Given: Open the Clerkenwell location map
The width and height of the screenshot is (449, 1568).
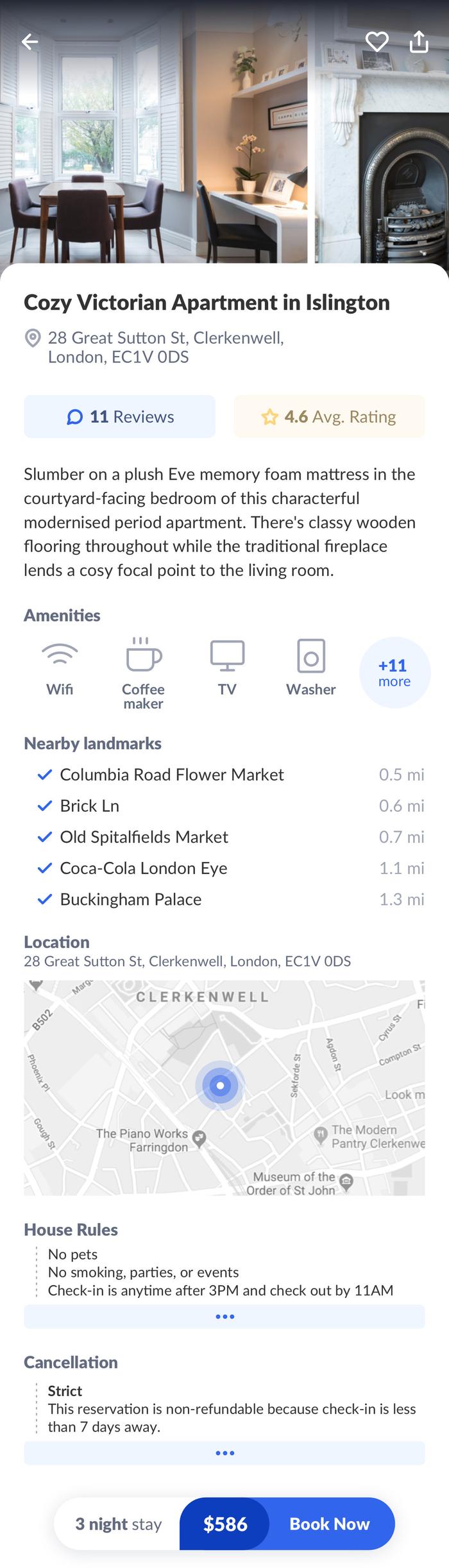Looking at the screenshot, I should tap(224, 1088).
